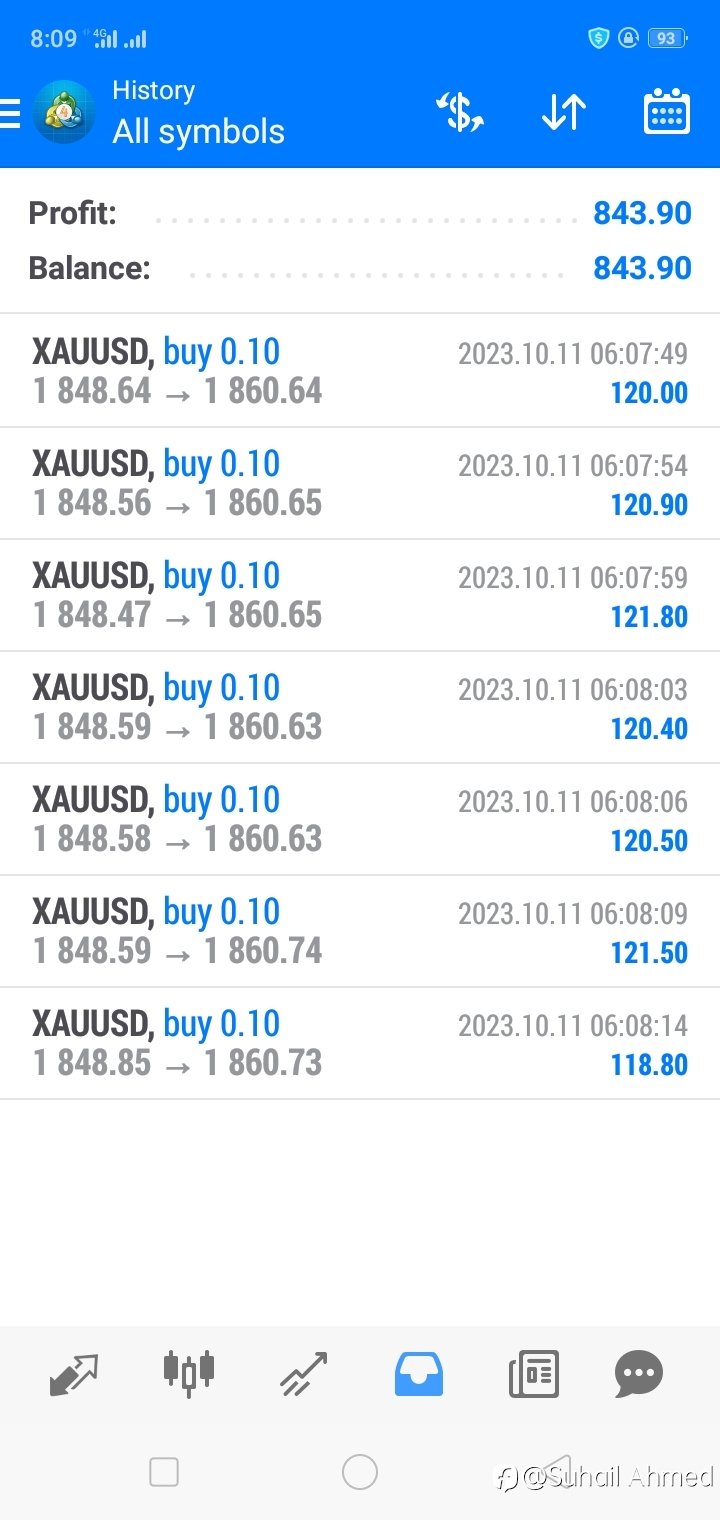The width and height of the screenshot is (720, 1520).
Task: Switch to the News tab
Action: click(x=534, y=1374)
